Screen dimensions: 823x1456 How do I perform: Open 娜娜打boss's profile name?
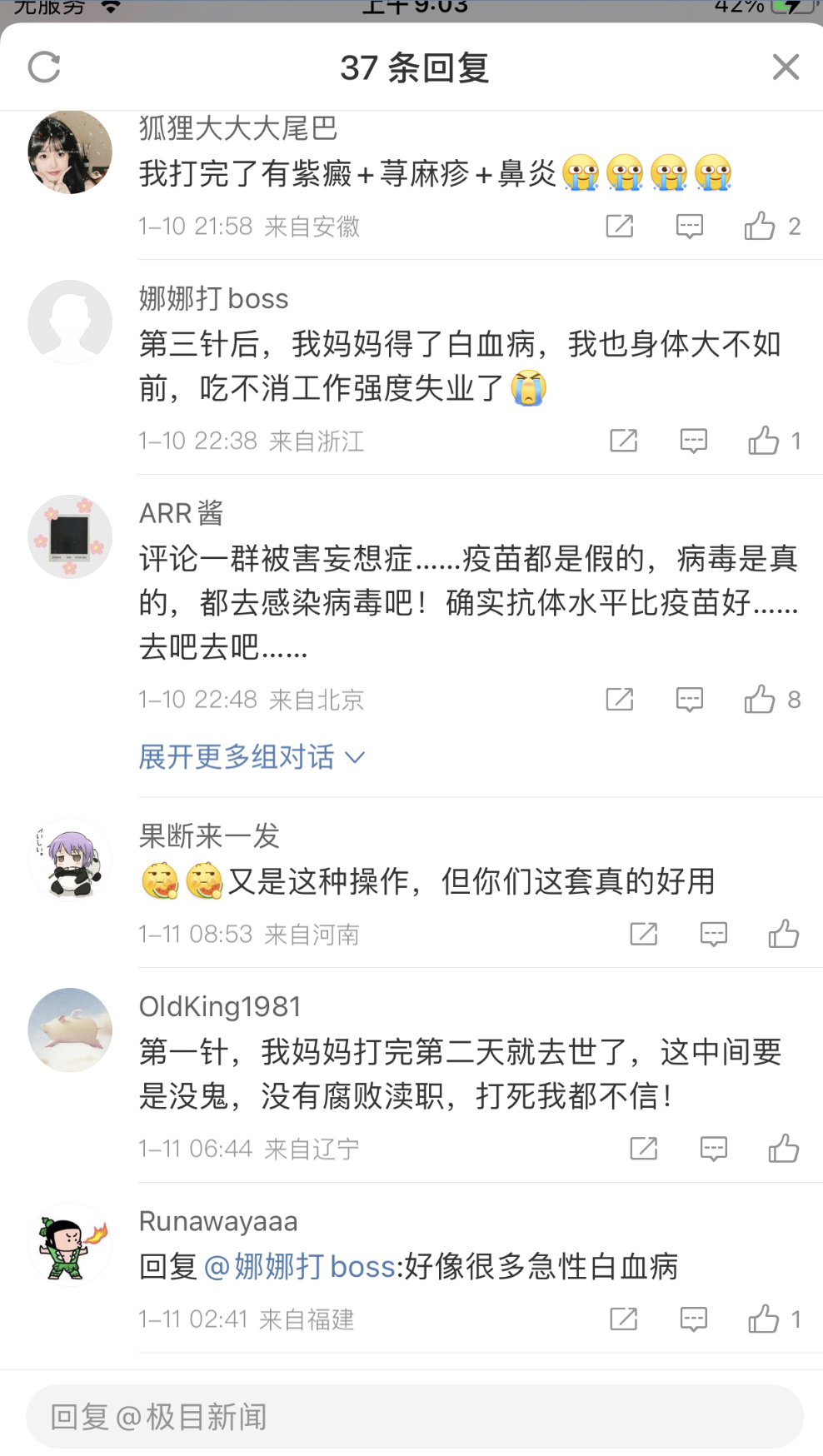pos(213,298)
